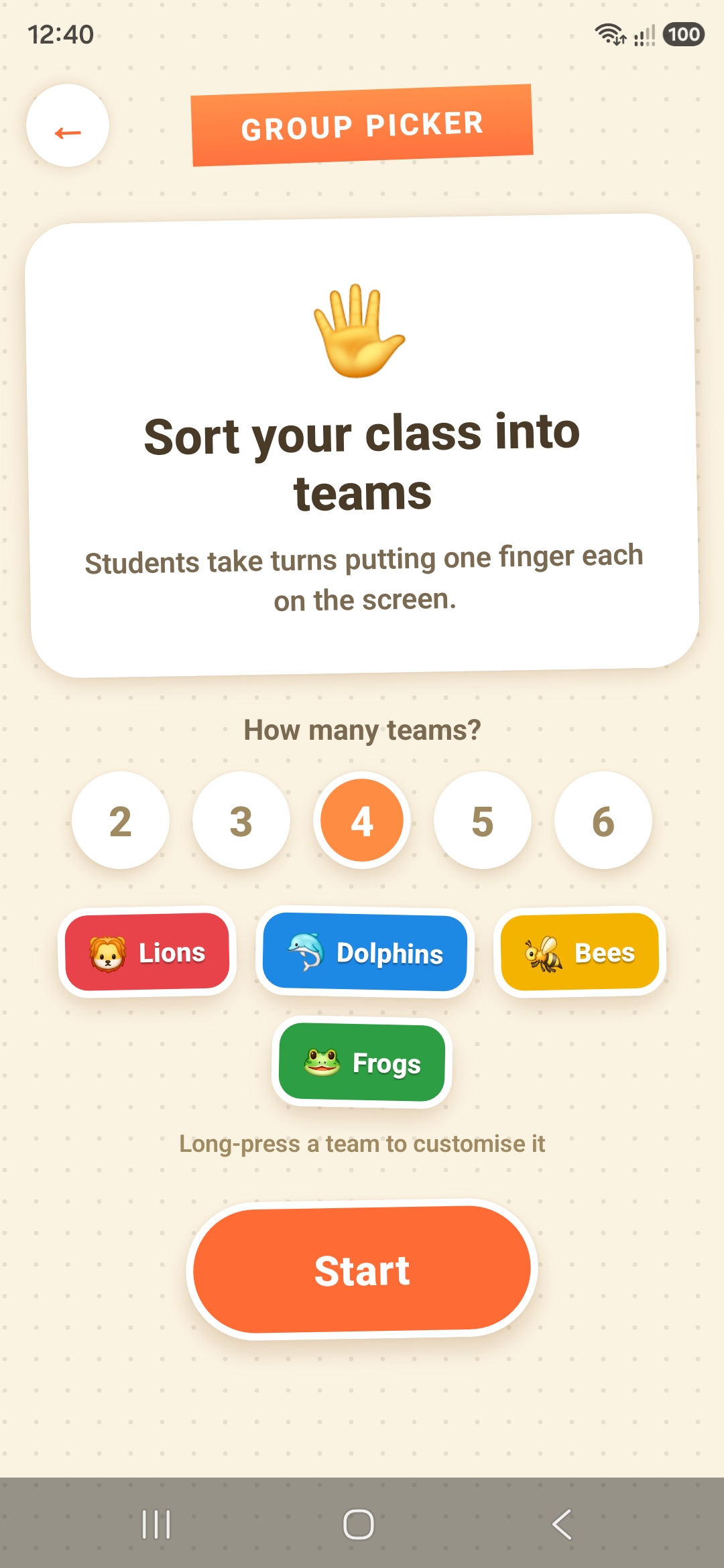The height and width of the screenshot is (1568, 724).
Task: Select 2 teams
Action: (x=121, y=820)
